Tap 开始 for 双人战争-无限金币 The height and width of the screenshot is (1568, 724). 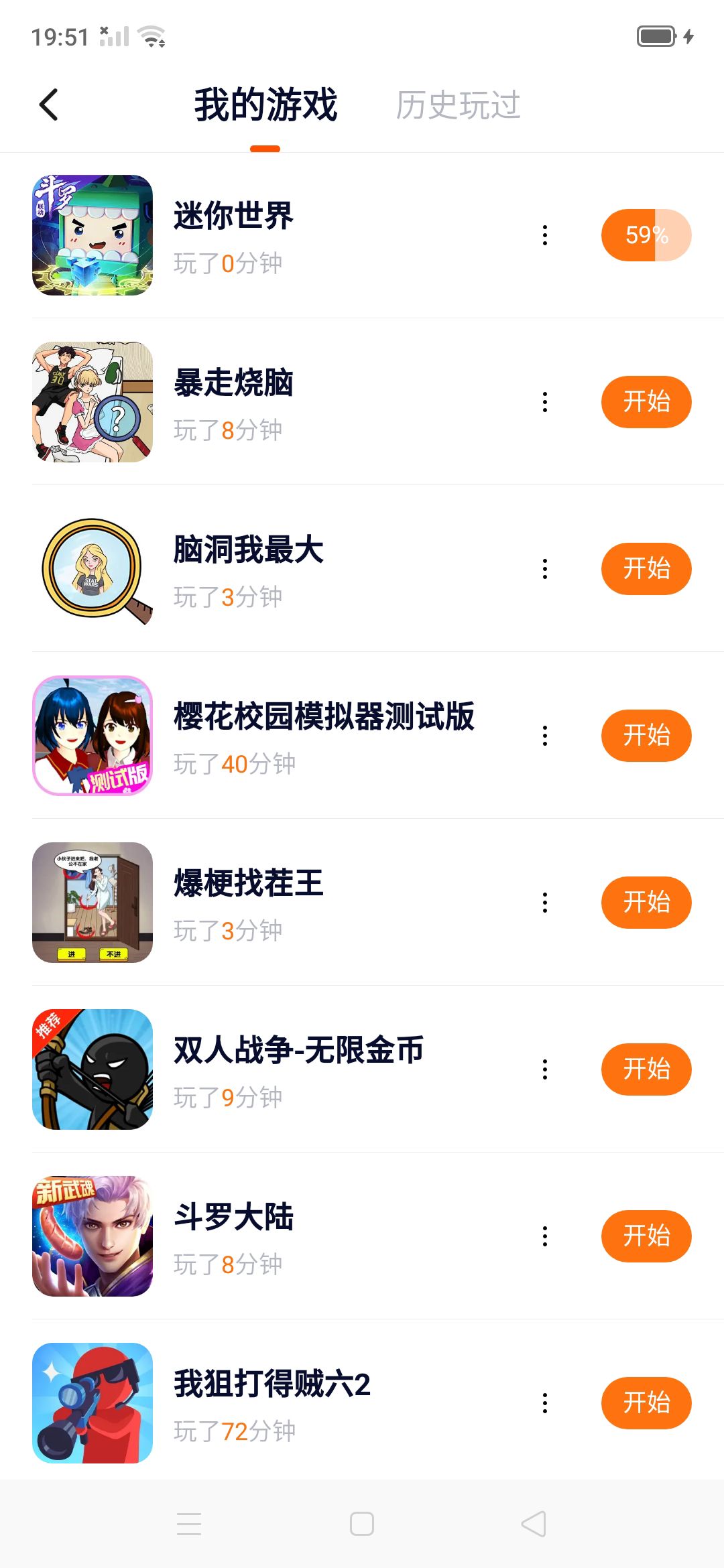pyautogui.click(x=646, y=1069)
